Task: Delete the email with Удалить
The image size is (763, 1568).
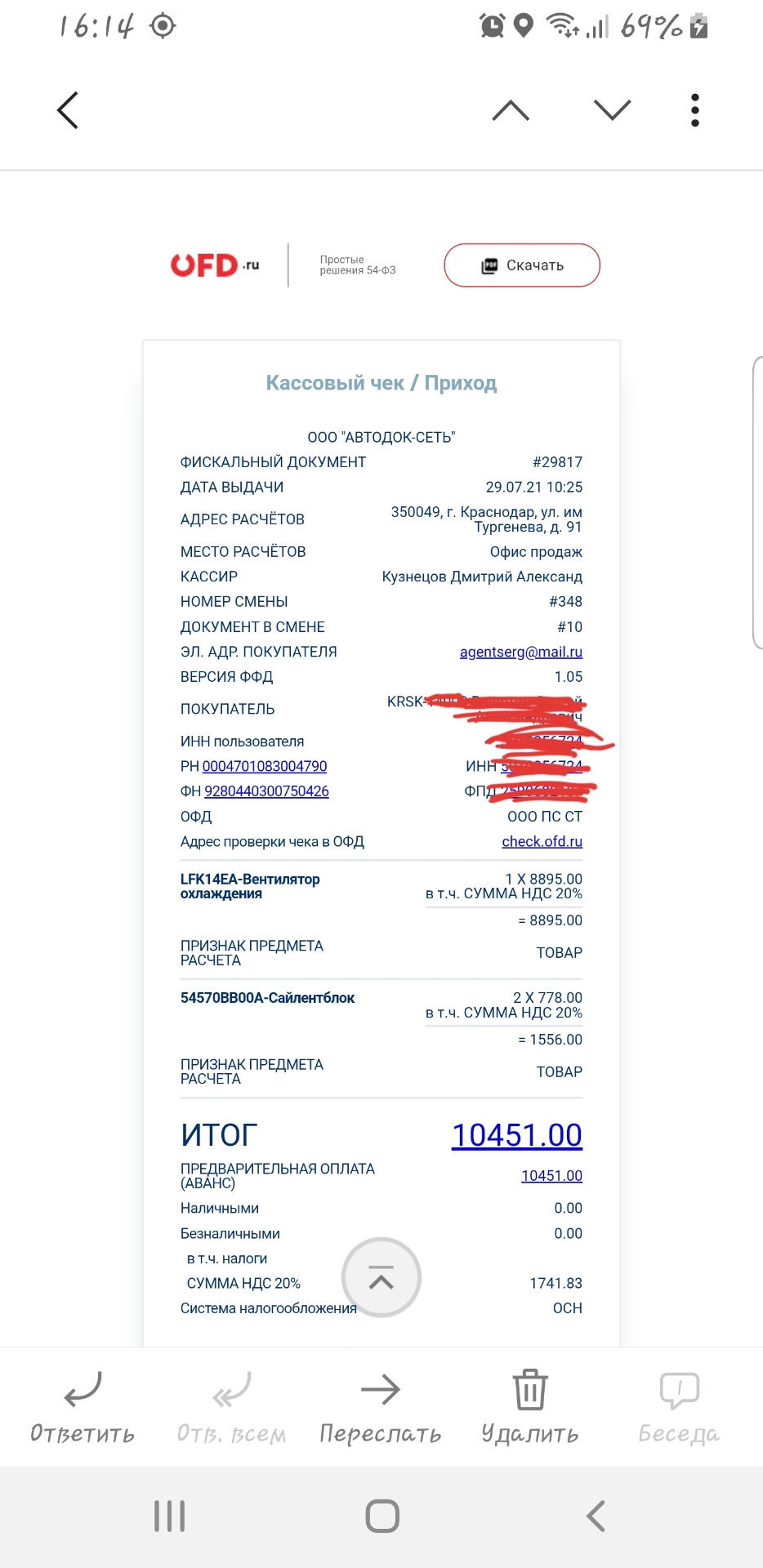Action: 529,1406
